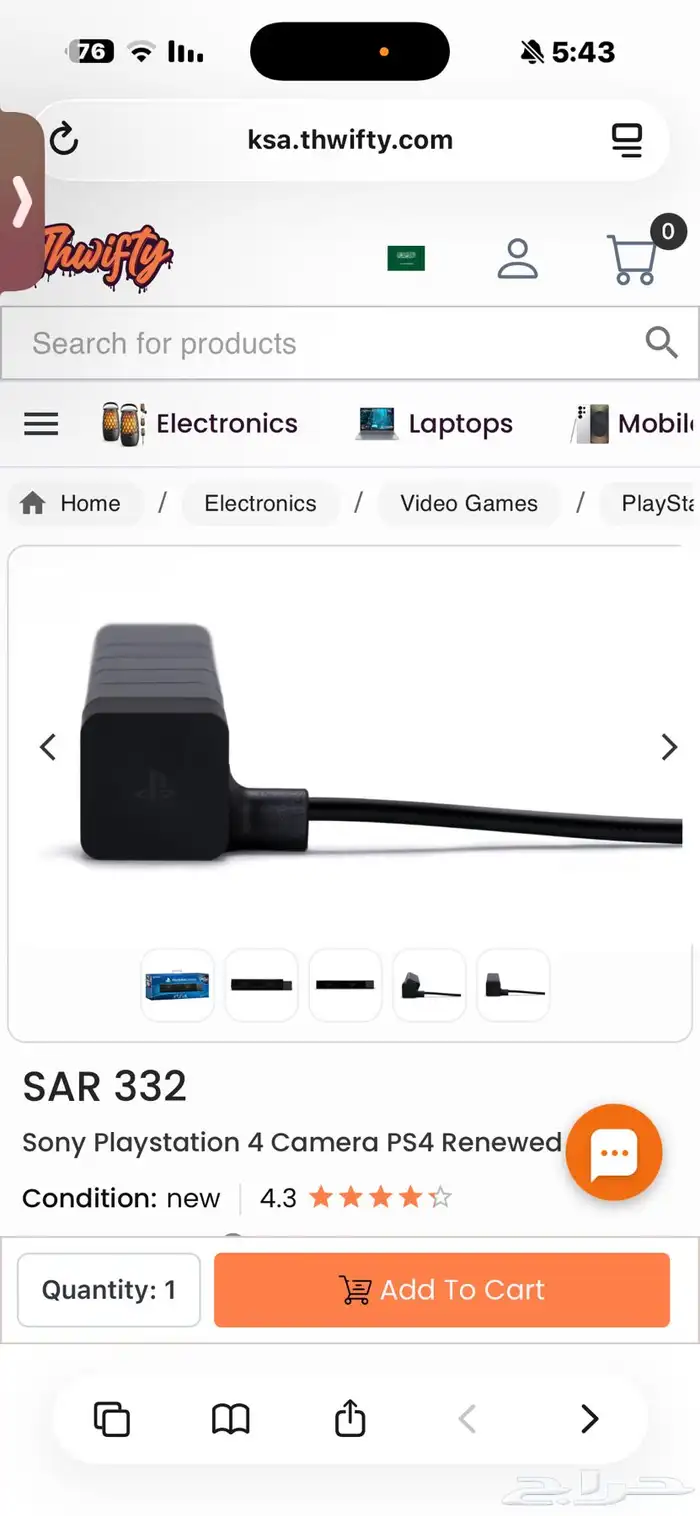Change the Quantity: 1 selector

tap(109, 1290)
